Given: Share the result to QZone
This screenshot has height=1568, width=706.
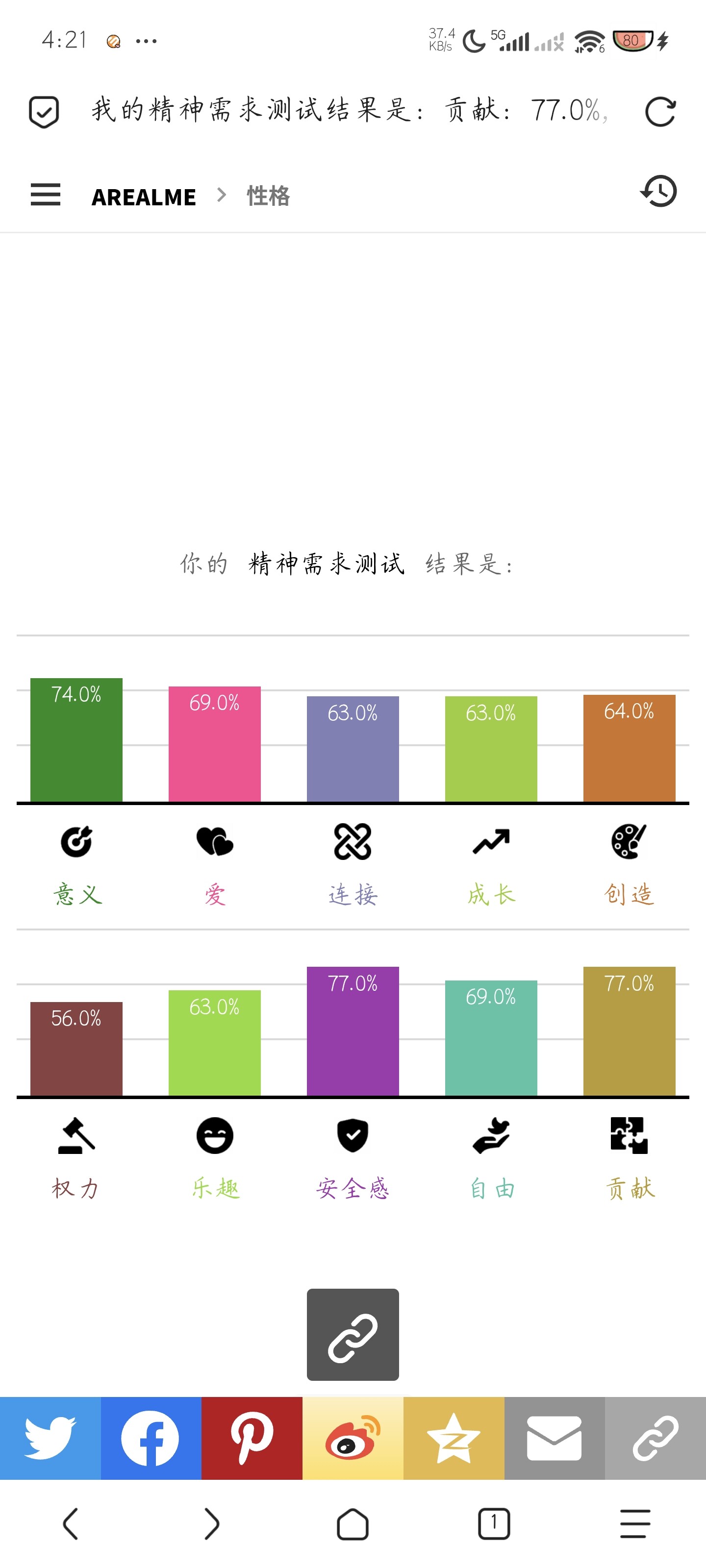Looking at the screenshot, I should [453, 1438].
